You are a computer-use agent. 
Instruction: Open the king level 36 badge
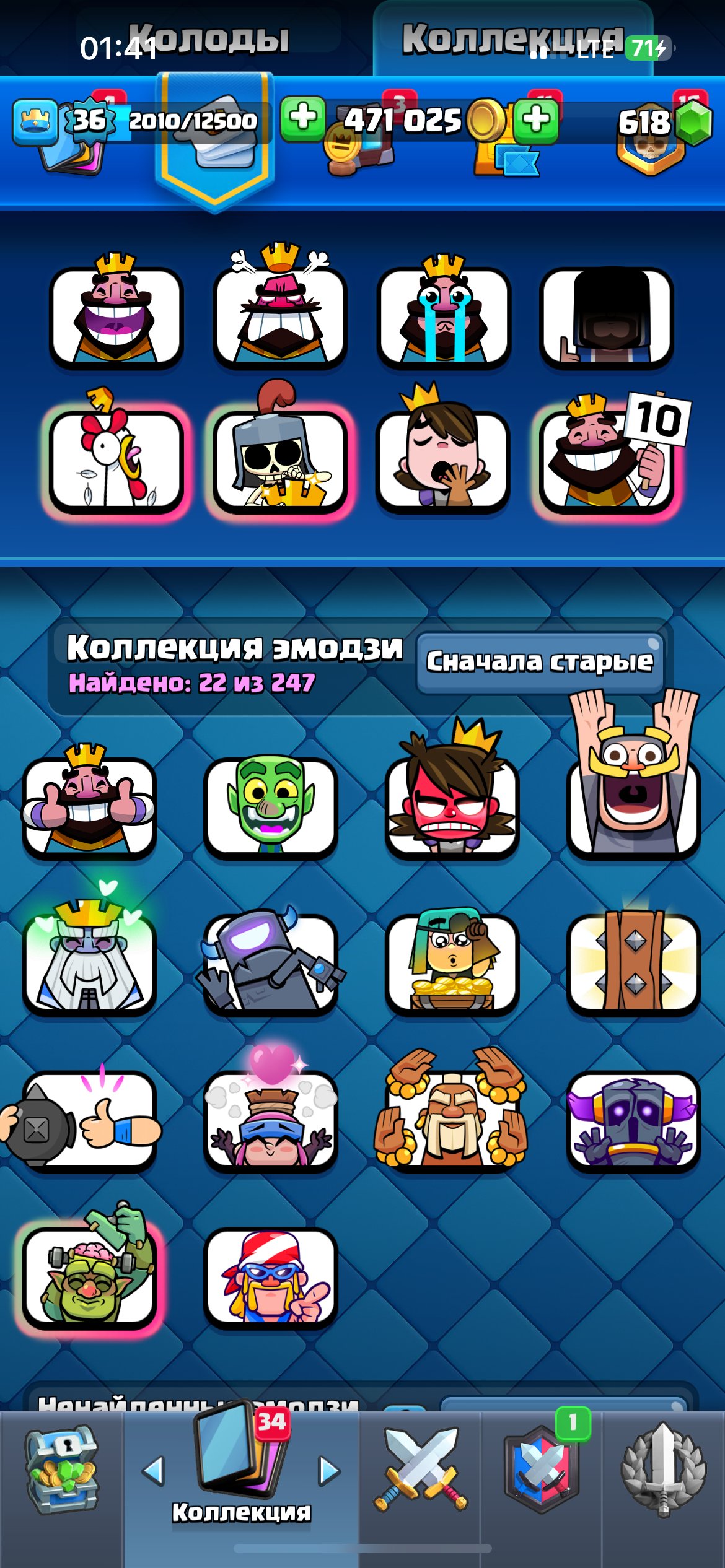(x=89, y=120)
